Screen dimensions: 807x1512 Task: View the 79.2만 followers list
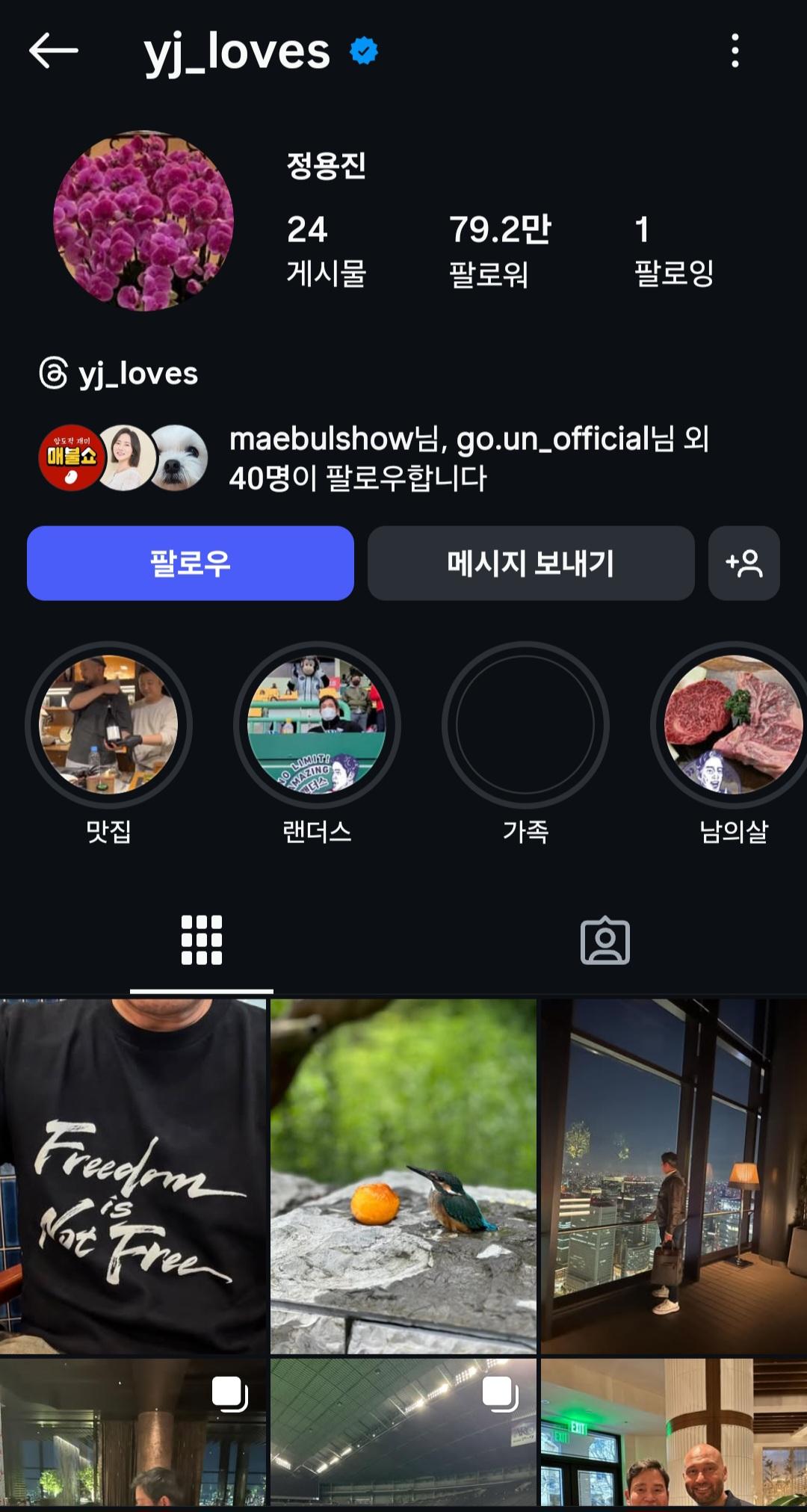point(499,250)
